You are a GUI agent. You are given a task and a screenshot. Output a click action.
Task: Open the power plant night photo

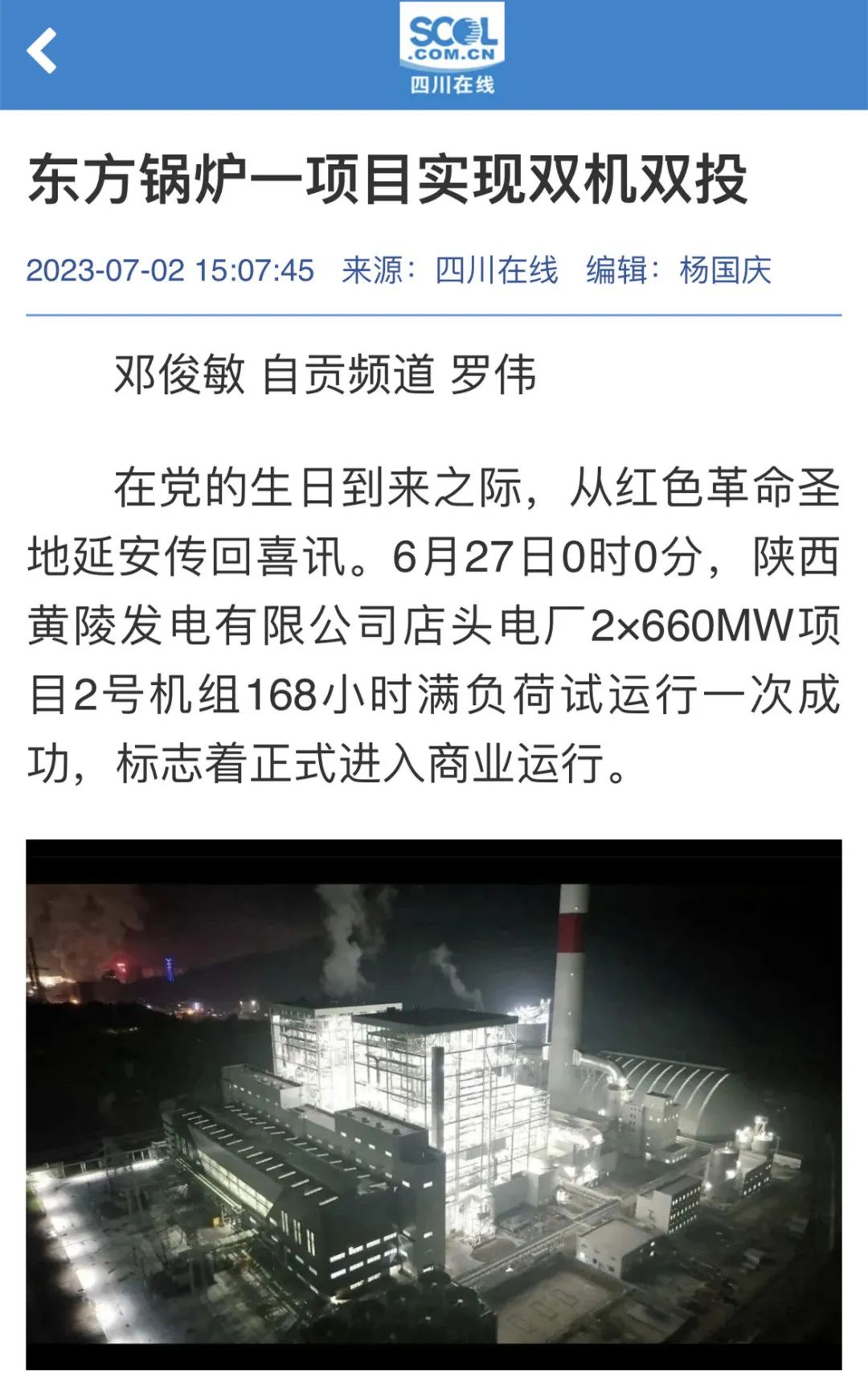tap(434, 1104)
